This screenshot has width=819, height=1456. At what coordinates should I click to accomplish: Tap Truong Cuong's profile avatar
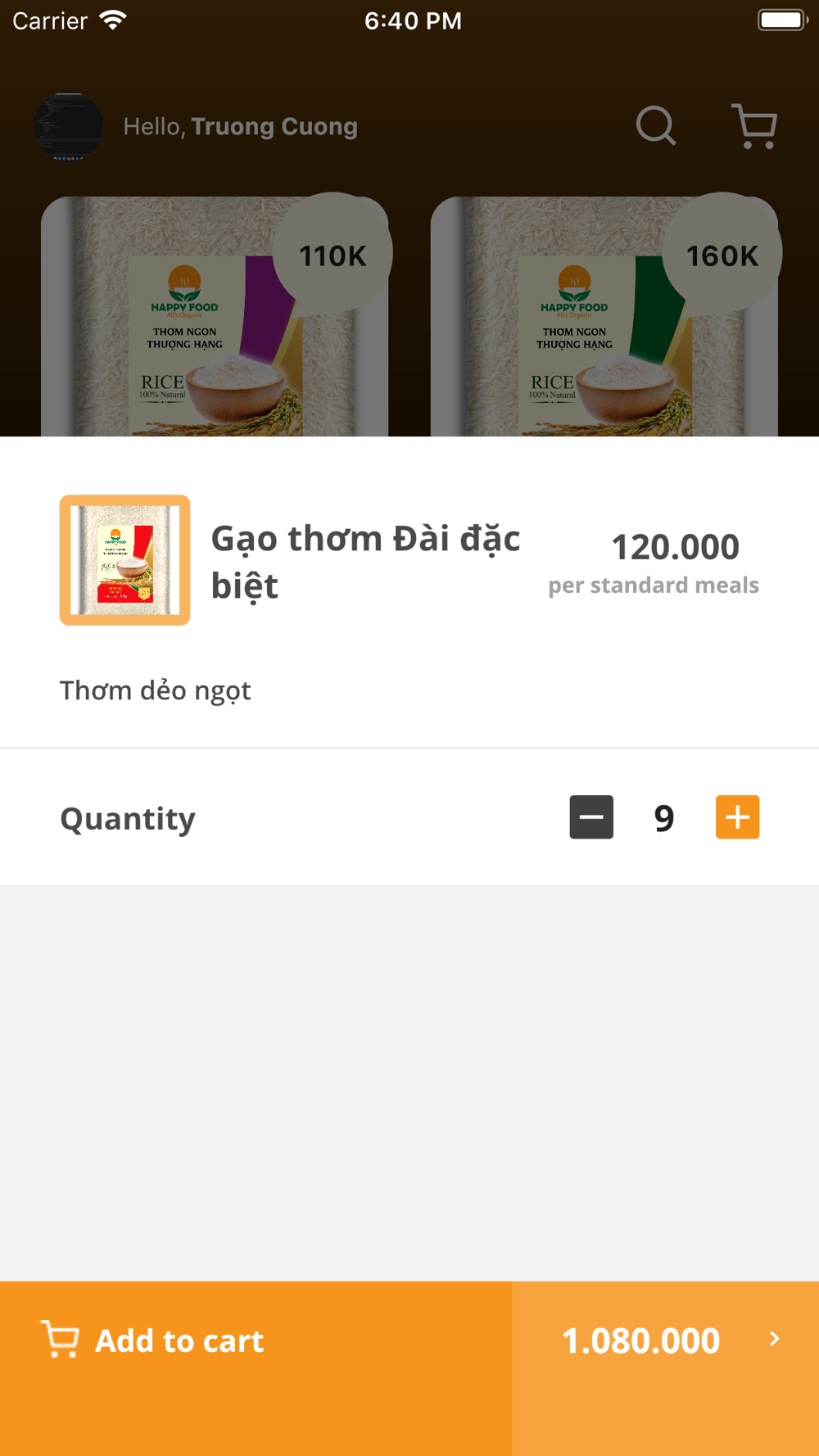pos(69,127)
